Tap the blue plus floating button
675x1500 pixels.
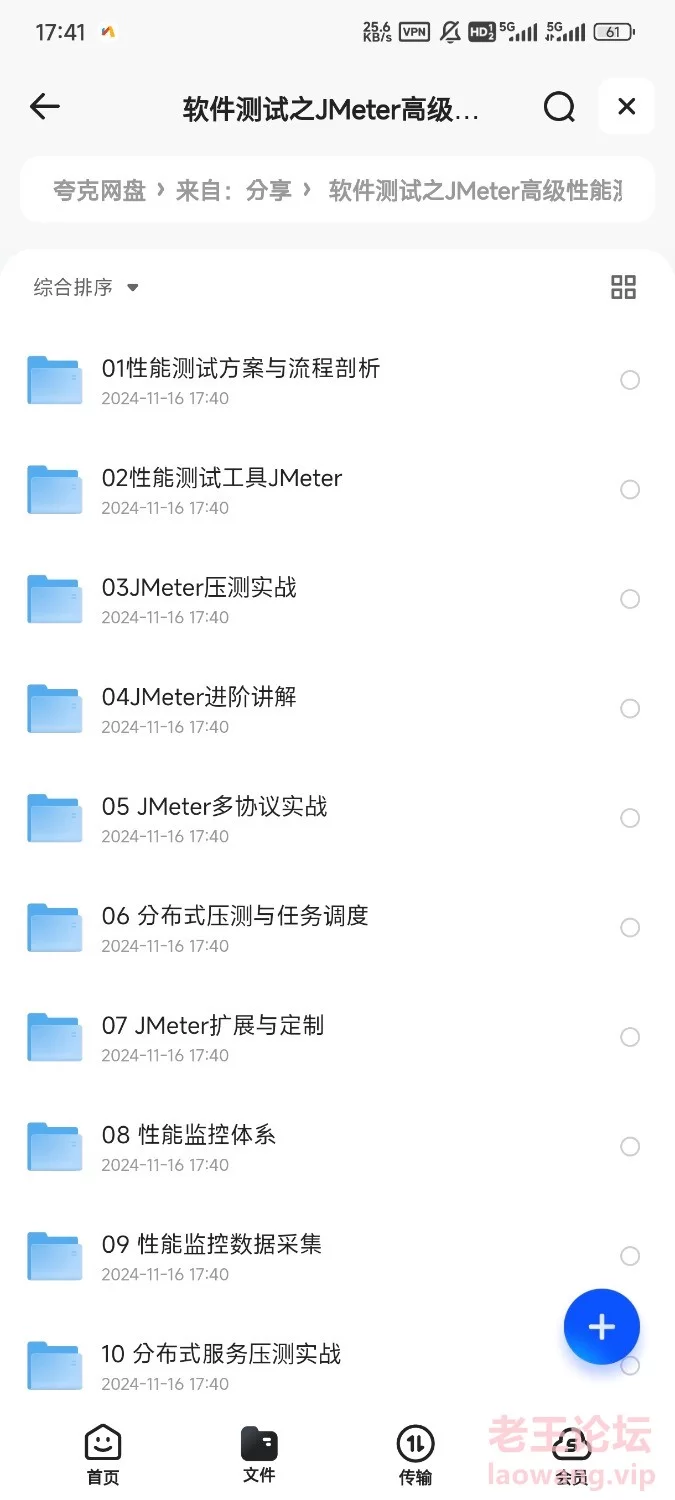pos(601,1327)
